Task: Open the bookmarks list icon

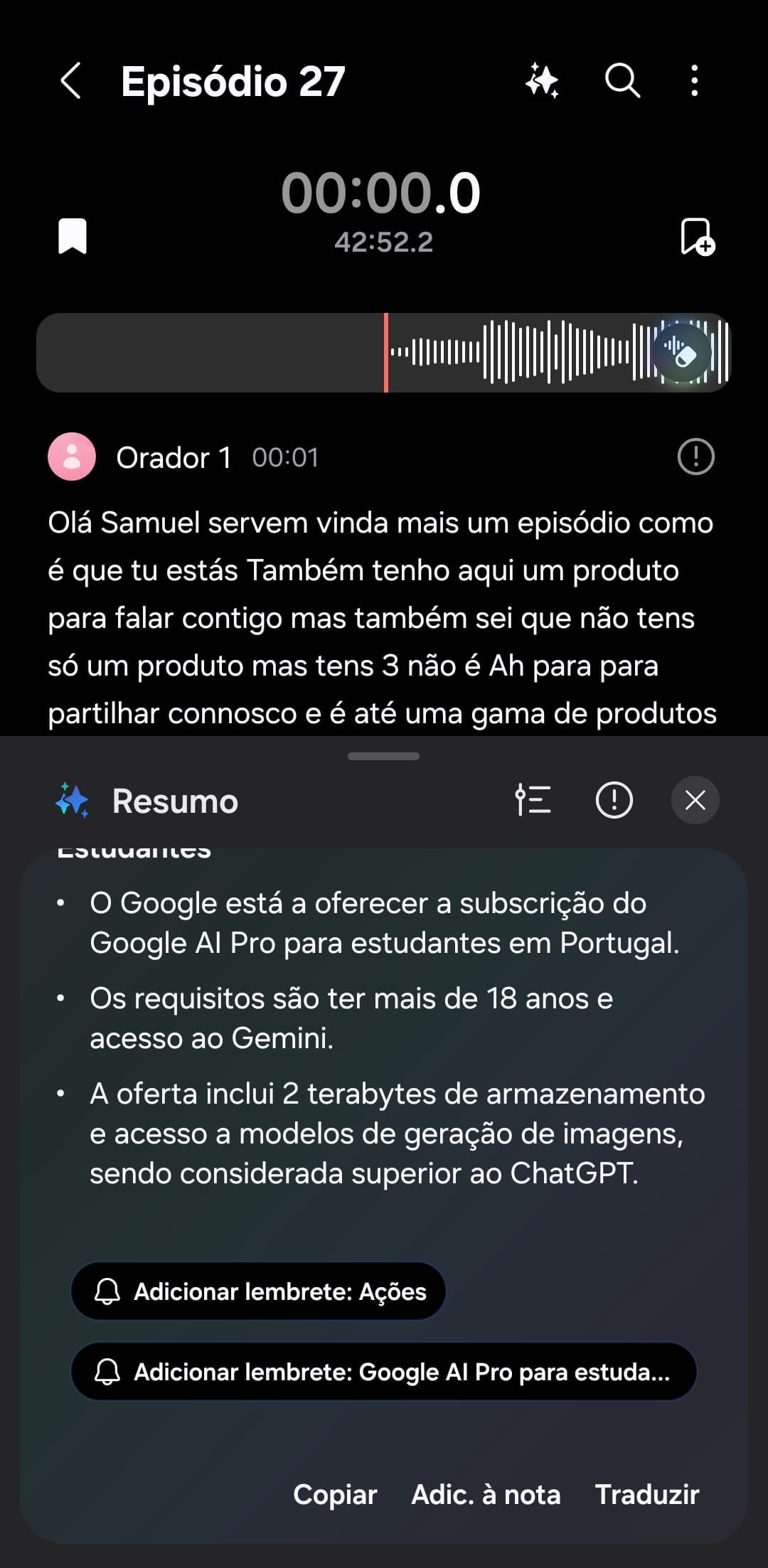Action: coord(72,236)
